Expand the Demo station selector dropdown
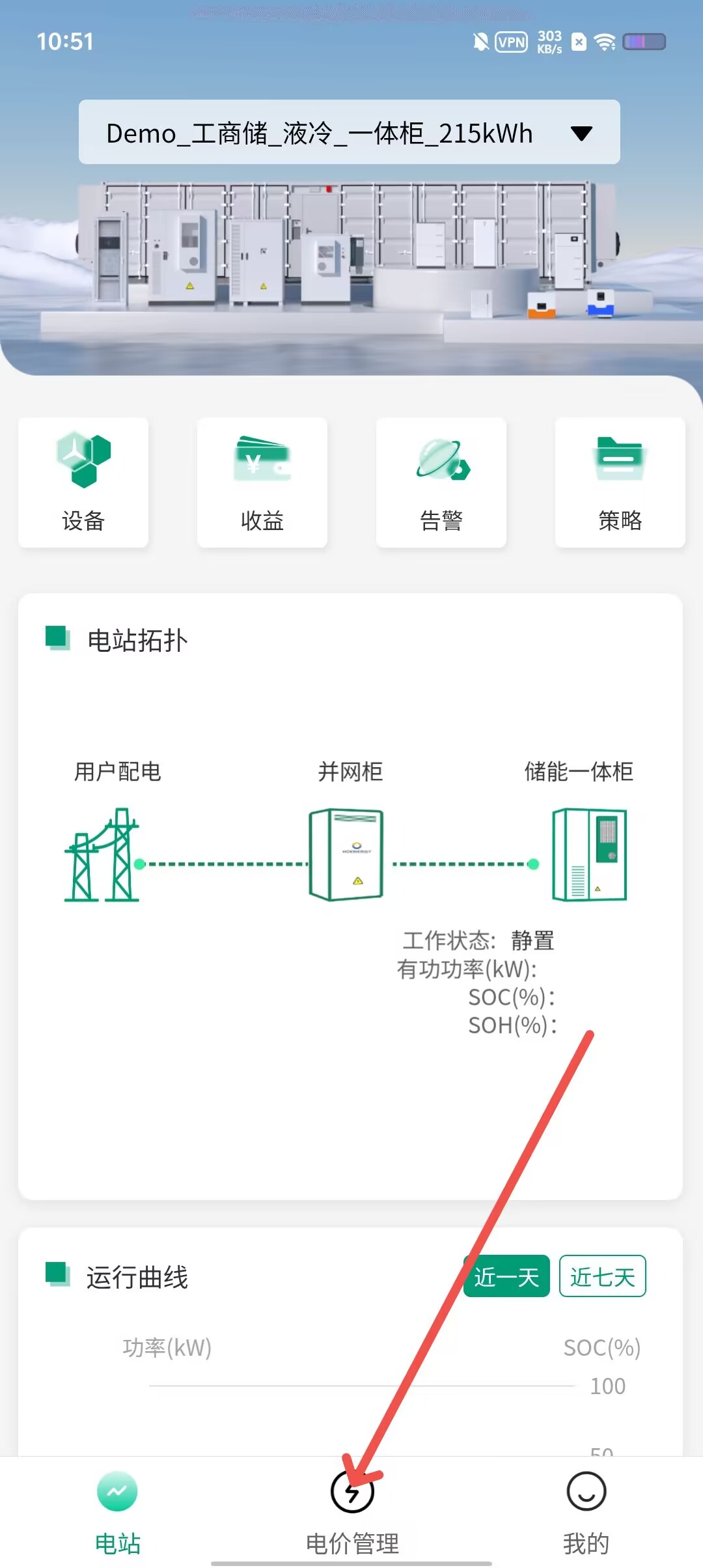 click(350, 132)
